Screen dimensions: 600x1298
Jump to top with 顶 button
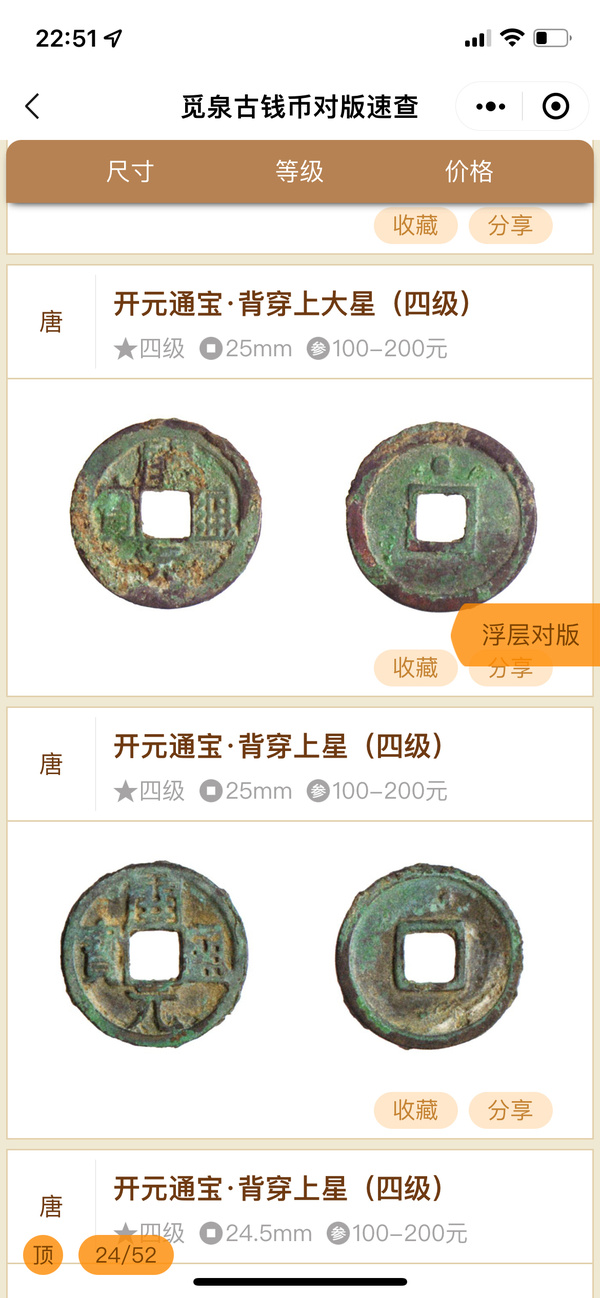(43, 1255)
